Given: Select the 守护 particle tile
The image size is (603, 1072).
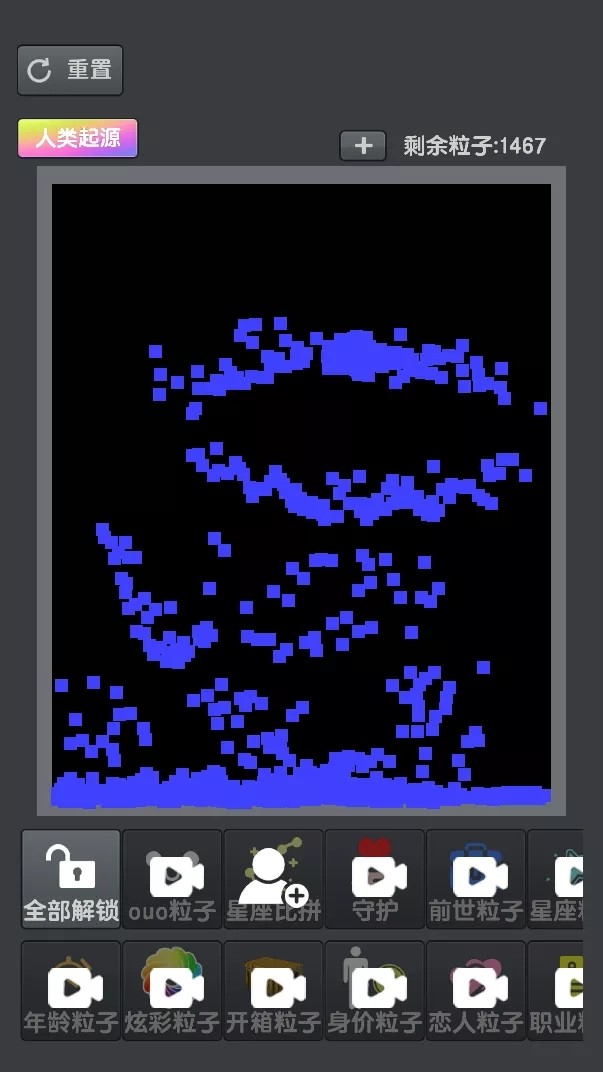Looking at the screenshot, I should (x=375, y=878).
